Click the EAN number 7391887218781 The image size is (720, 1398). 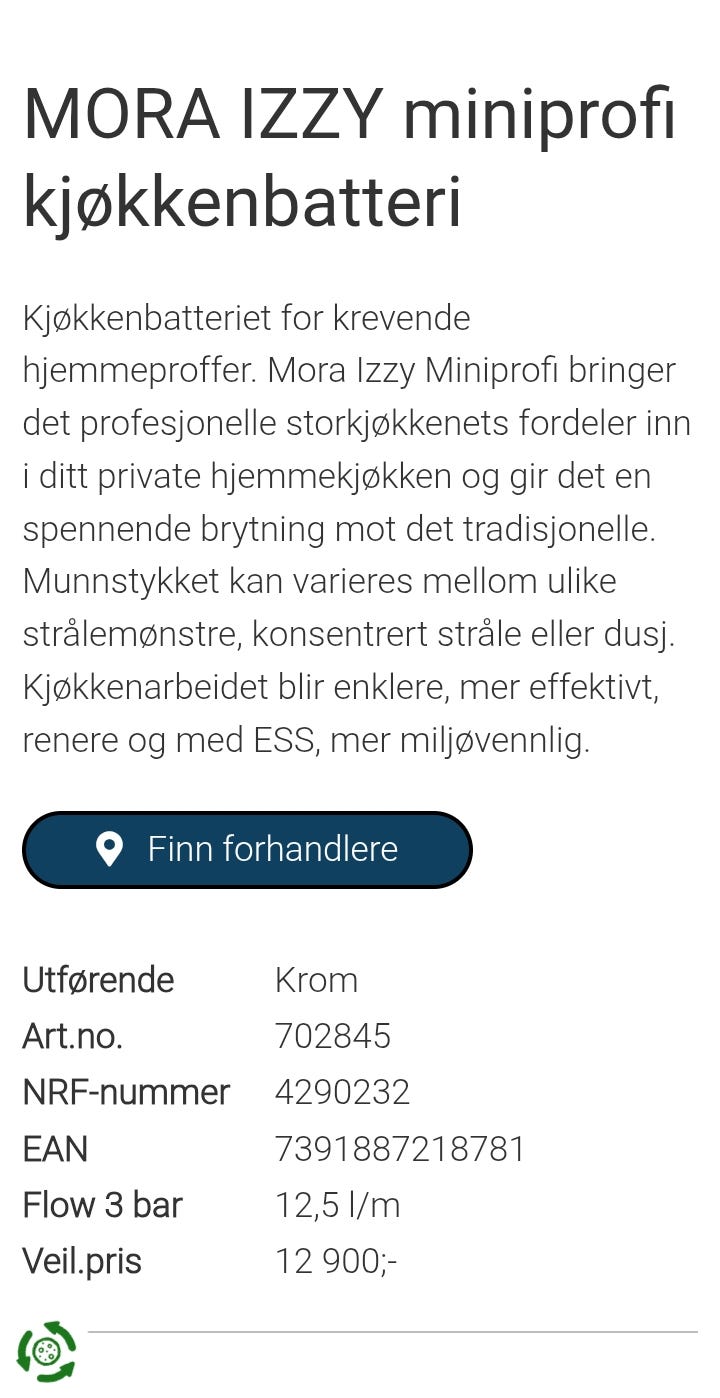399,1148
